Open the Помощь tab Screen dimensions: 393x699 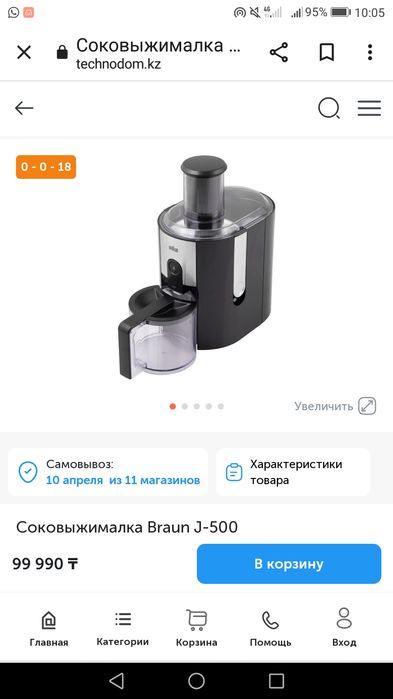[x=270, y=628]
